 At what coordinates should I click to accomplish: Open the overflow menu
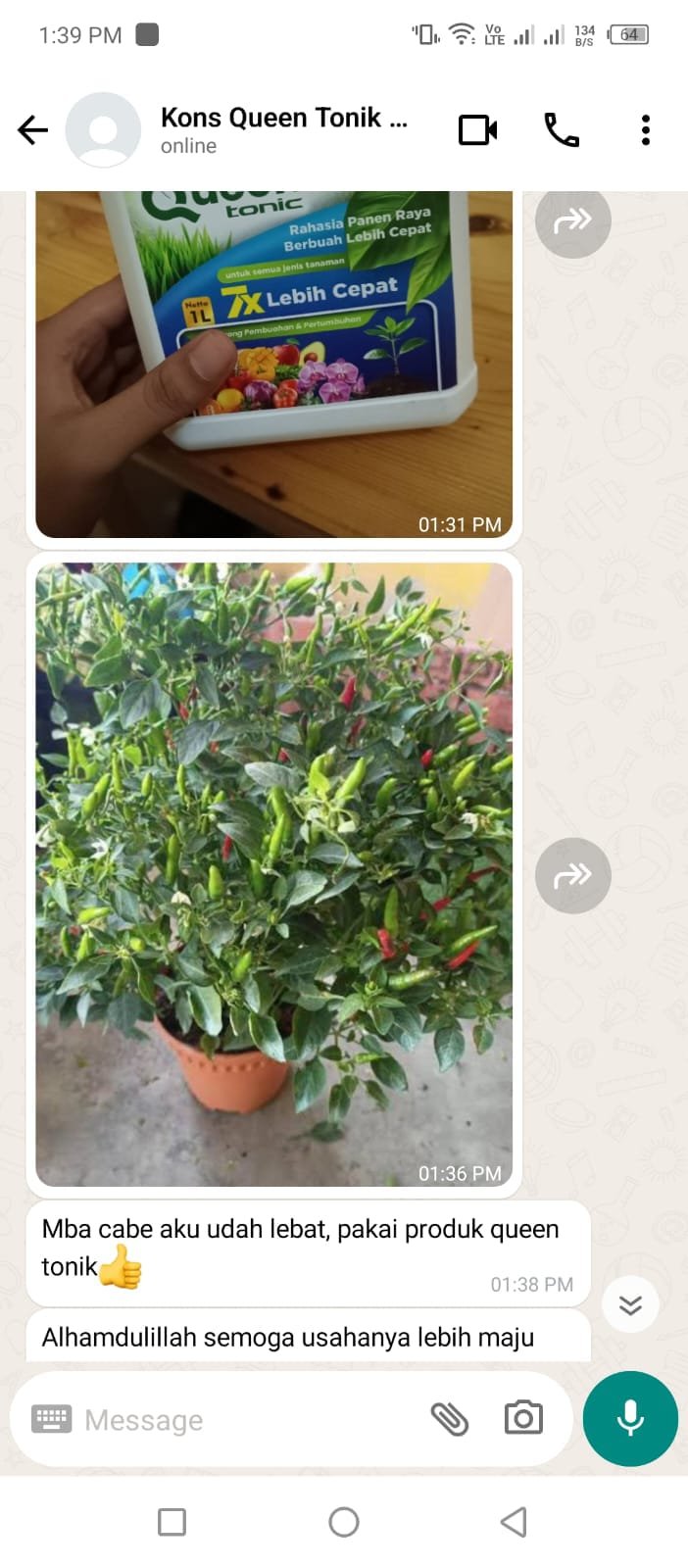tap(645, 130)
